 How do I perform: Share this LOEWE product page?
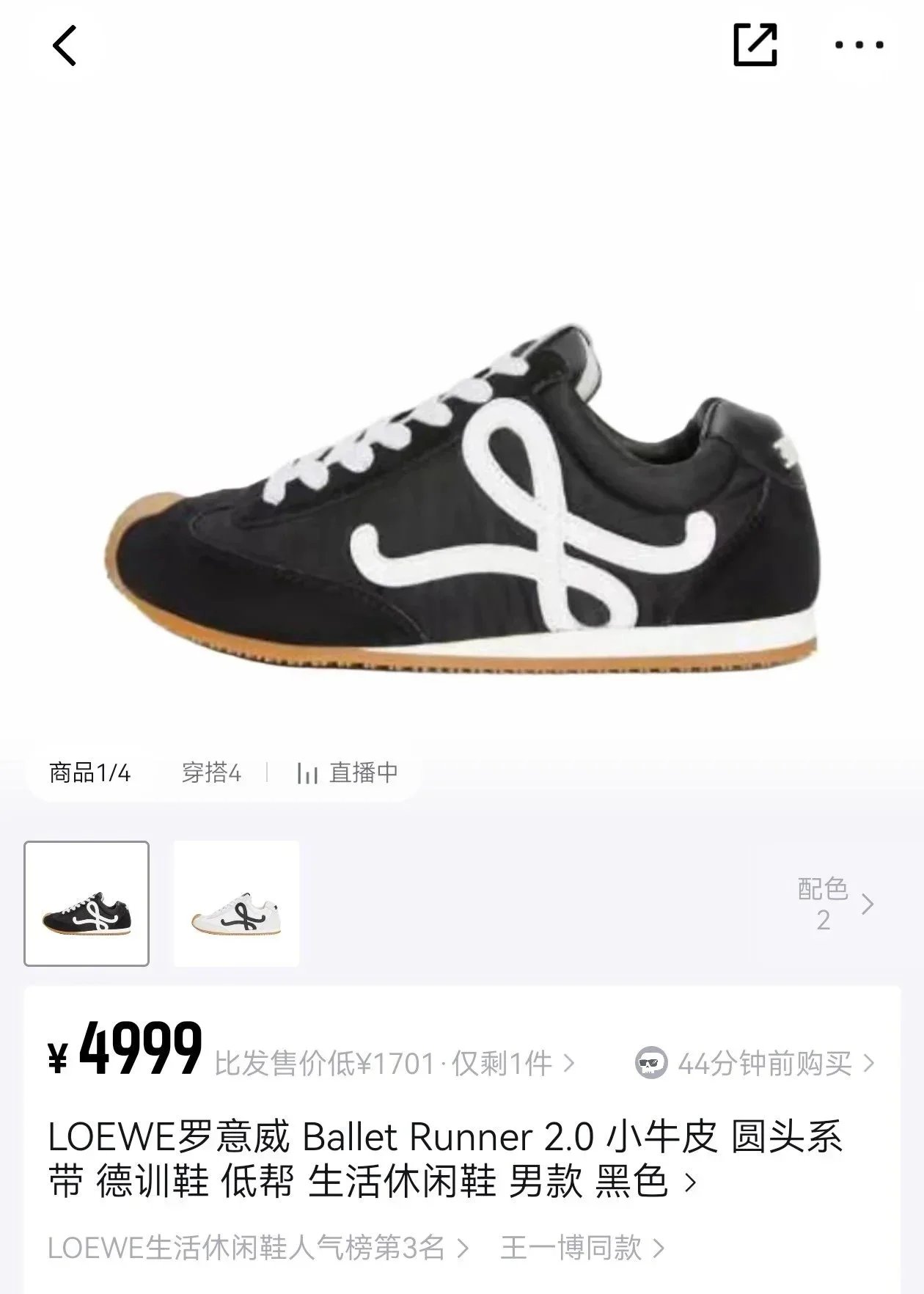(755, 45)
